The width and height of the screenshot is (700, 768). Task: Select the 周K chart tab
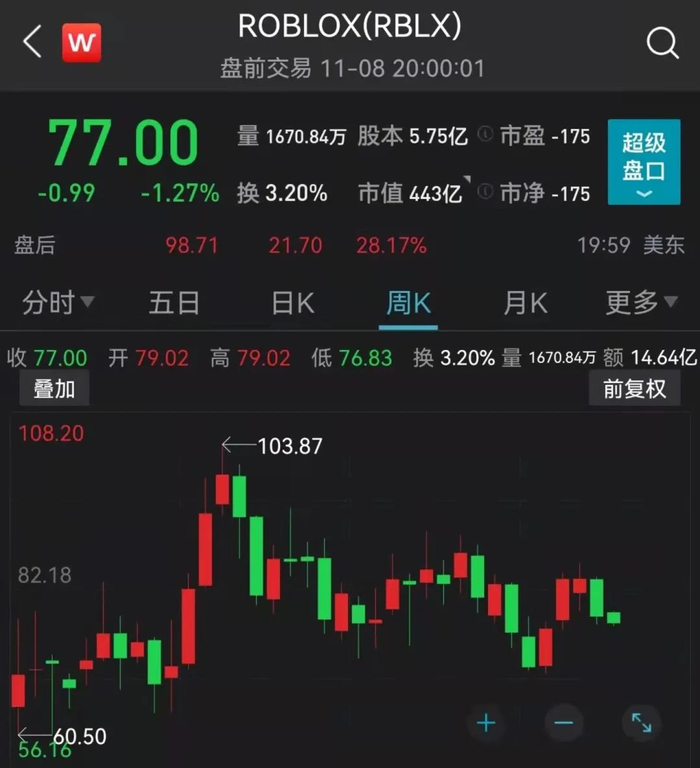point(409,302)
